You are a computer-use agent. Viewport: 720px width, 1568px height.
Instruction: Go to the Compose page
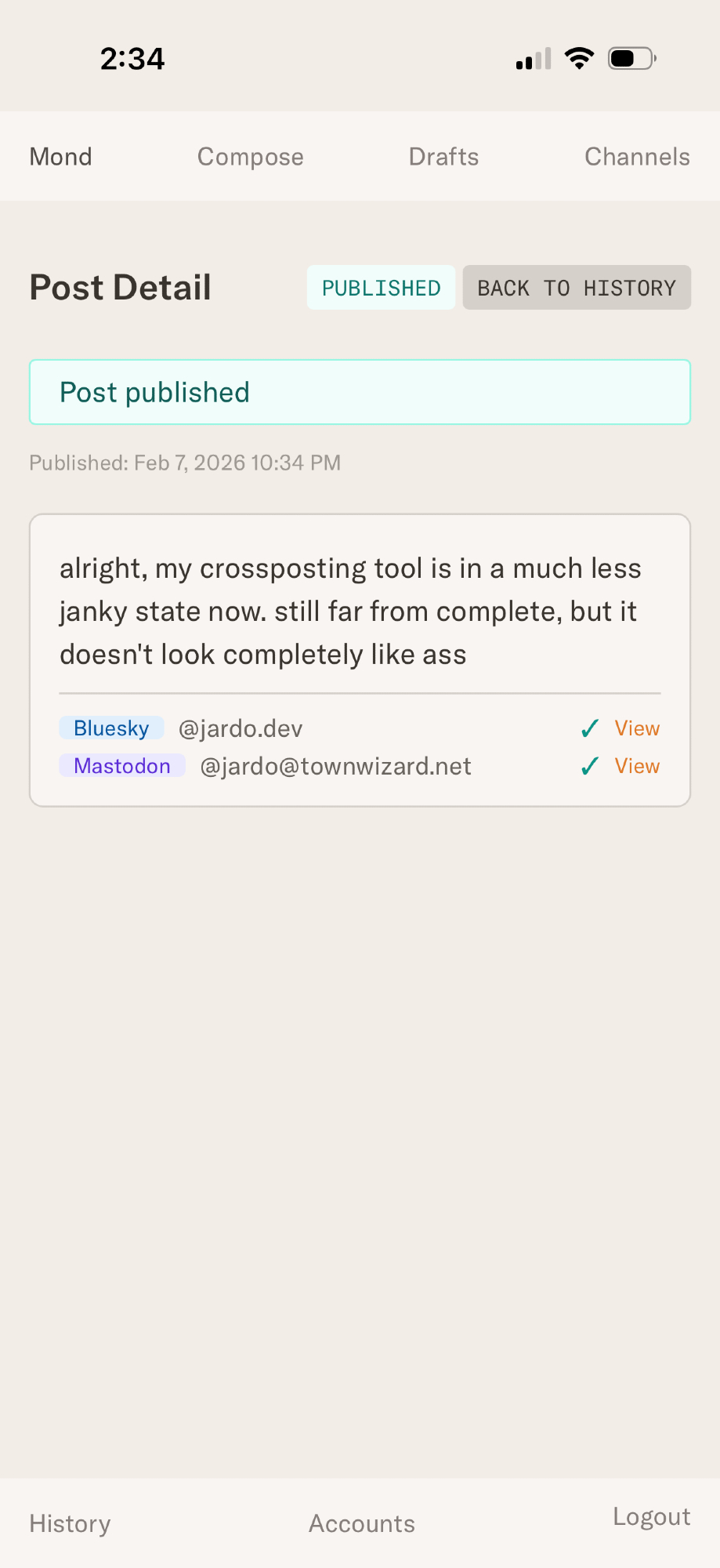250,157
